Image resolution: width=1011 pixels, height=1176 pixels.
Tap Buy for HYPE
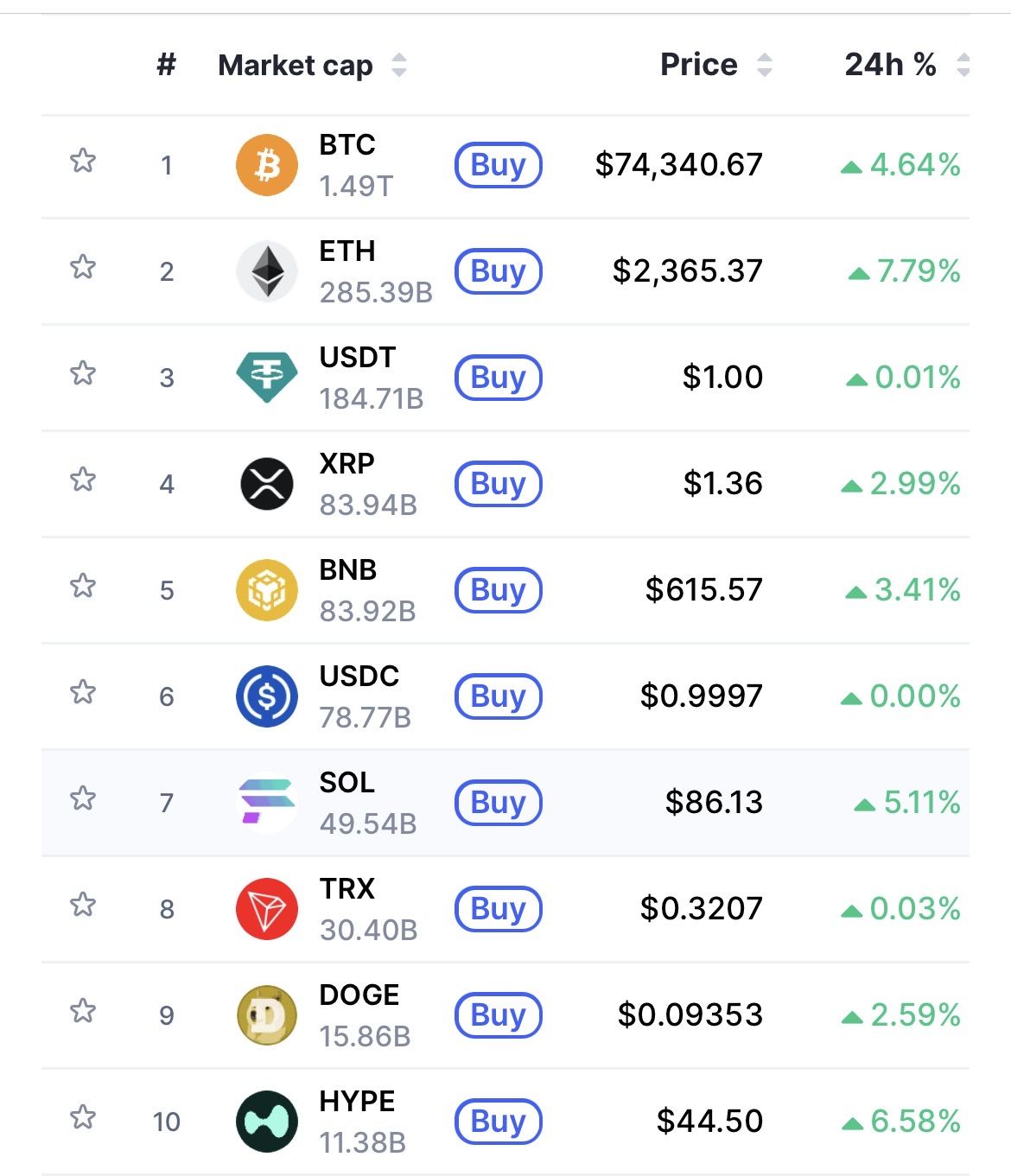point(498,1122)
